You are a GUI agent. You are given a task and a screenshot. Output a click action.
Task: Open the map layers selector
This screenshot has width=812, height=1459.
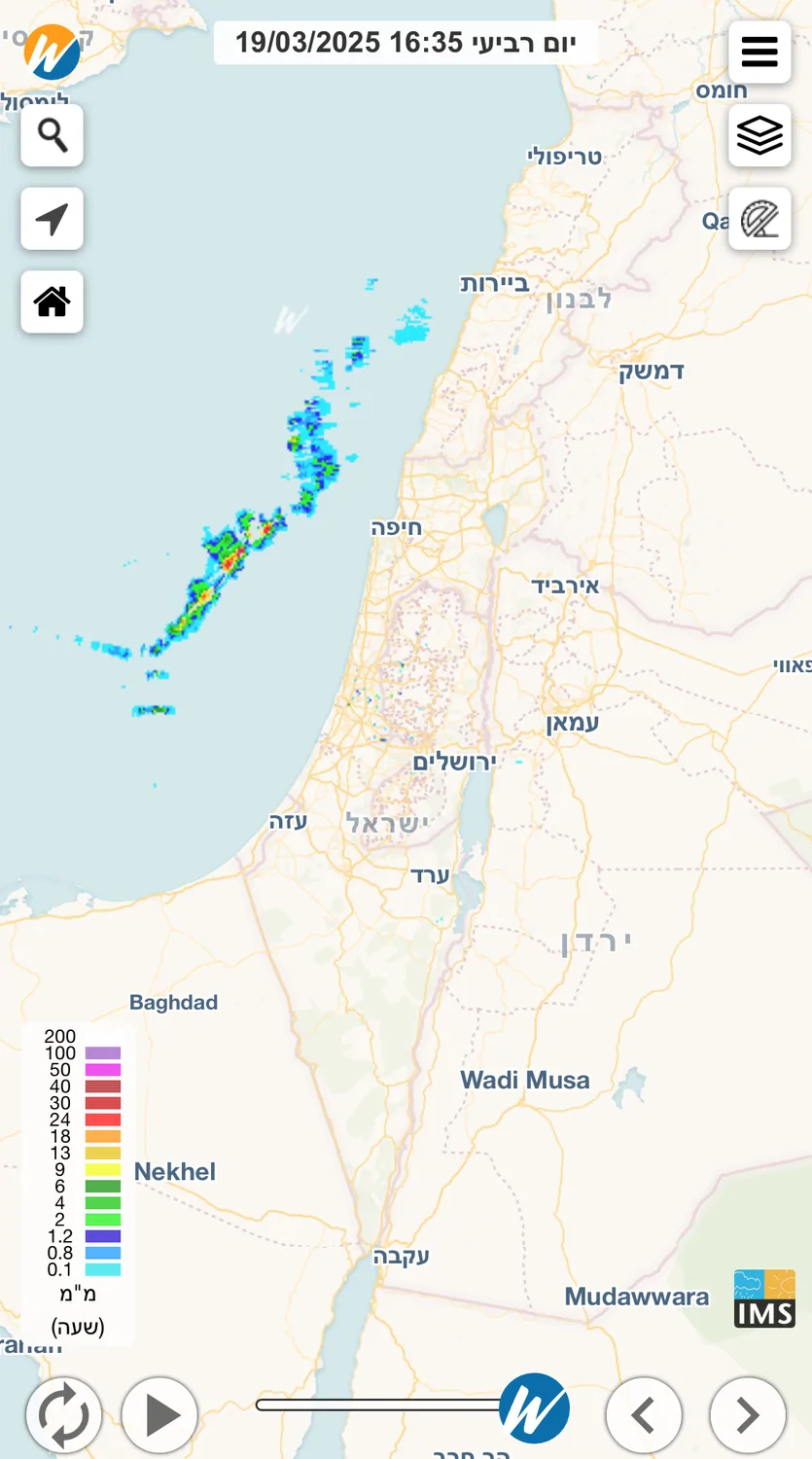click(x=759, y=135)
